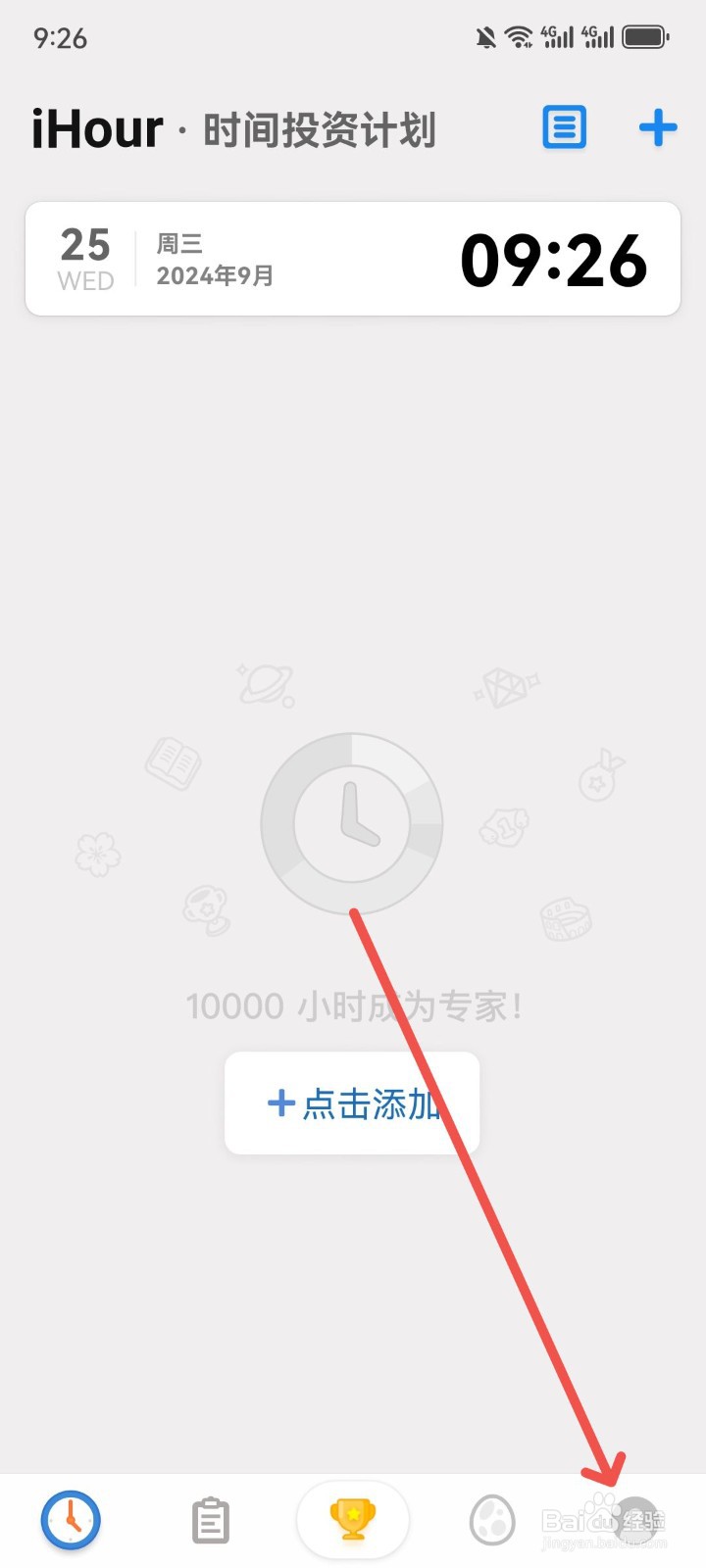706x1568 pixels.
Task: Tap 周三 2024年9月 to open calendar
Action: (x=214, y=258)
